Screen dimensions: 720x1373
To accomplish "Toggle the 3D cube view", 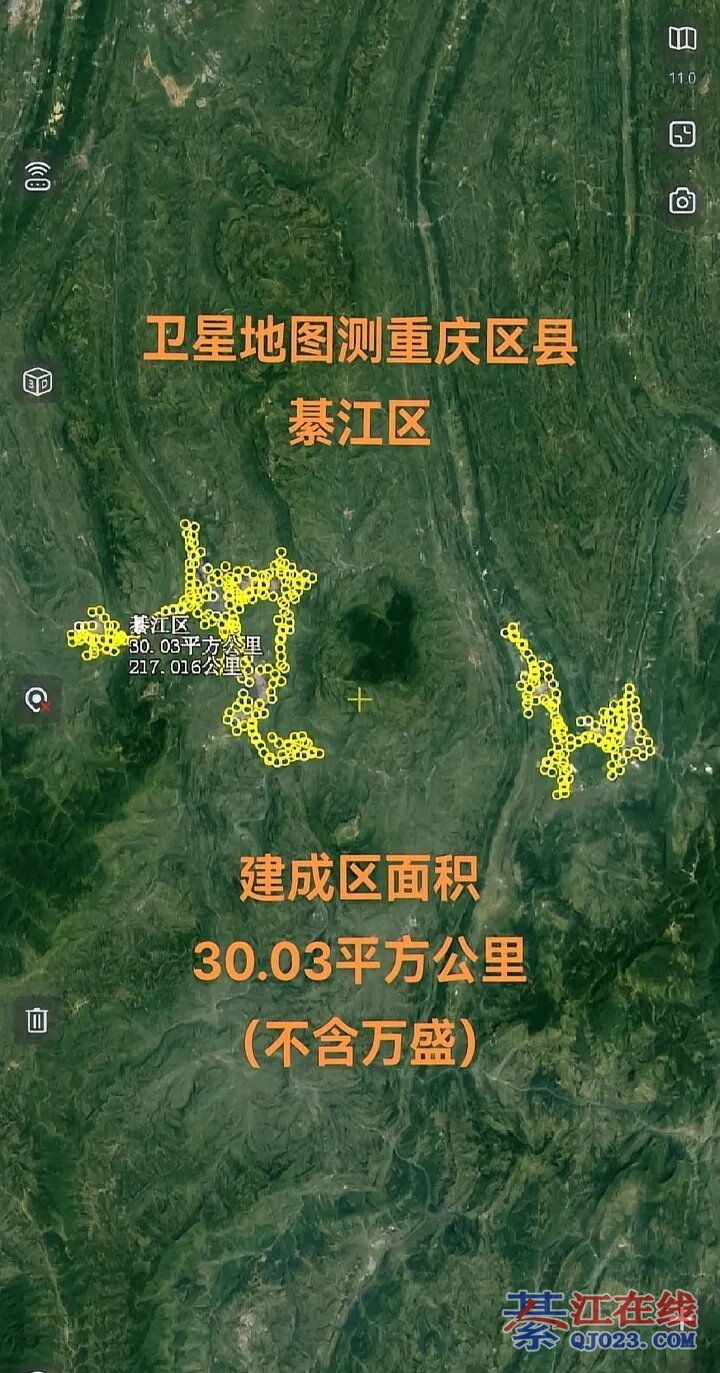I will [37, 381].
